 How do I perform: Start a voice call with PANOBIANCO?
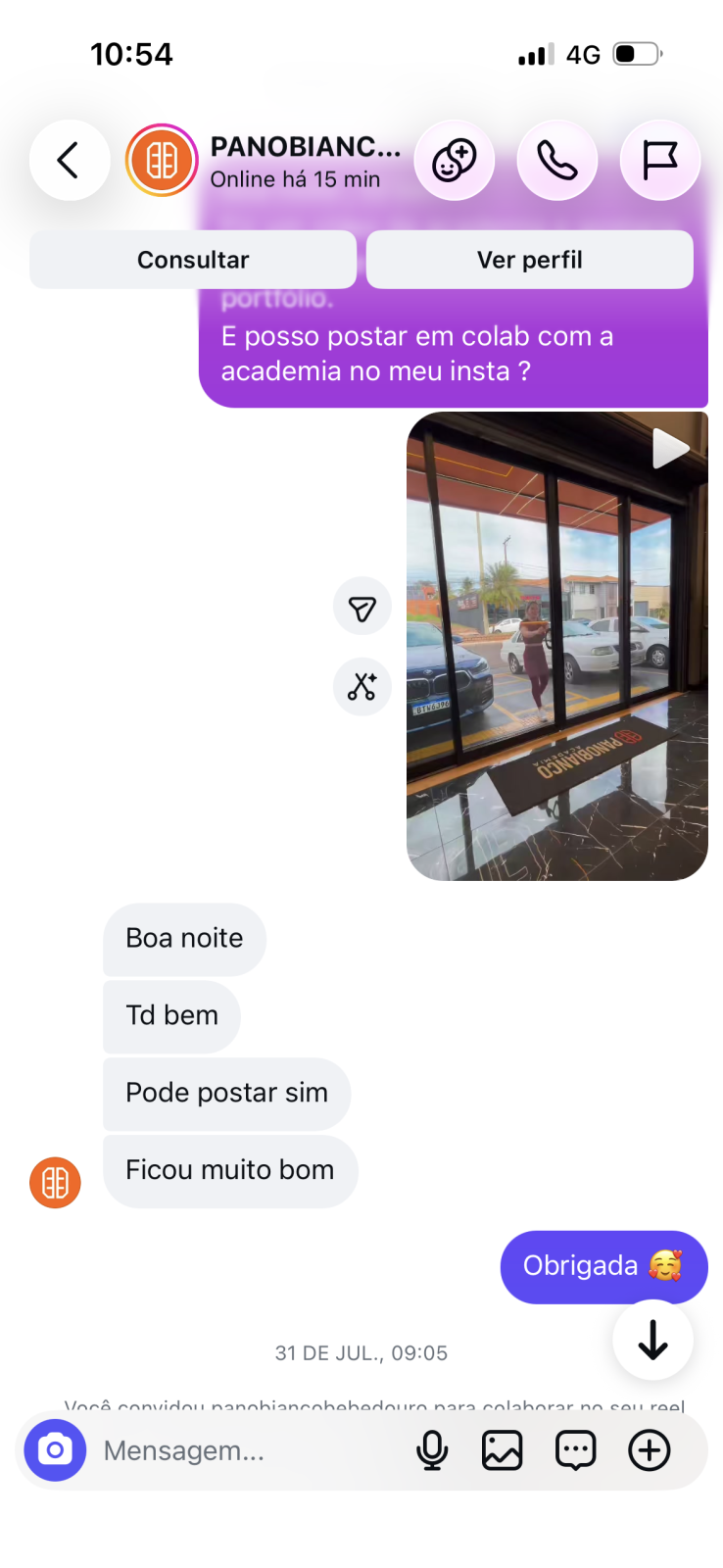point(557,161)
